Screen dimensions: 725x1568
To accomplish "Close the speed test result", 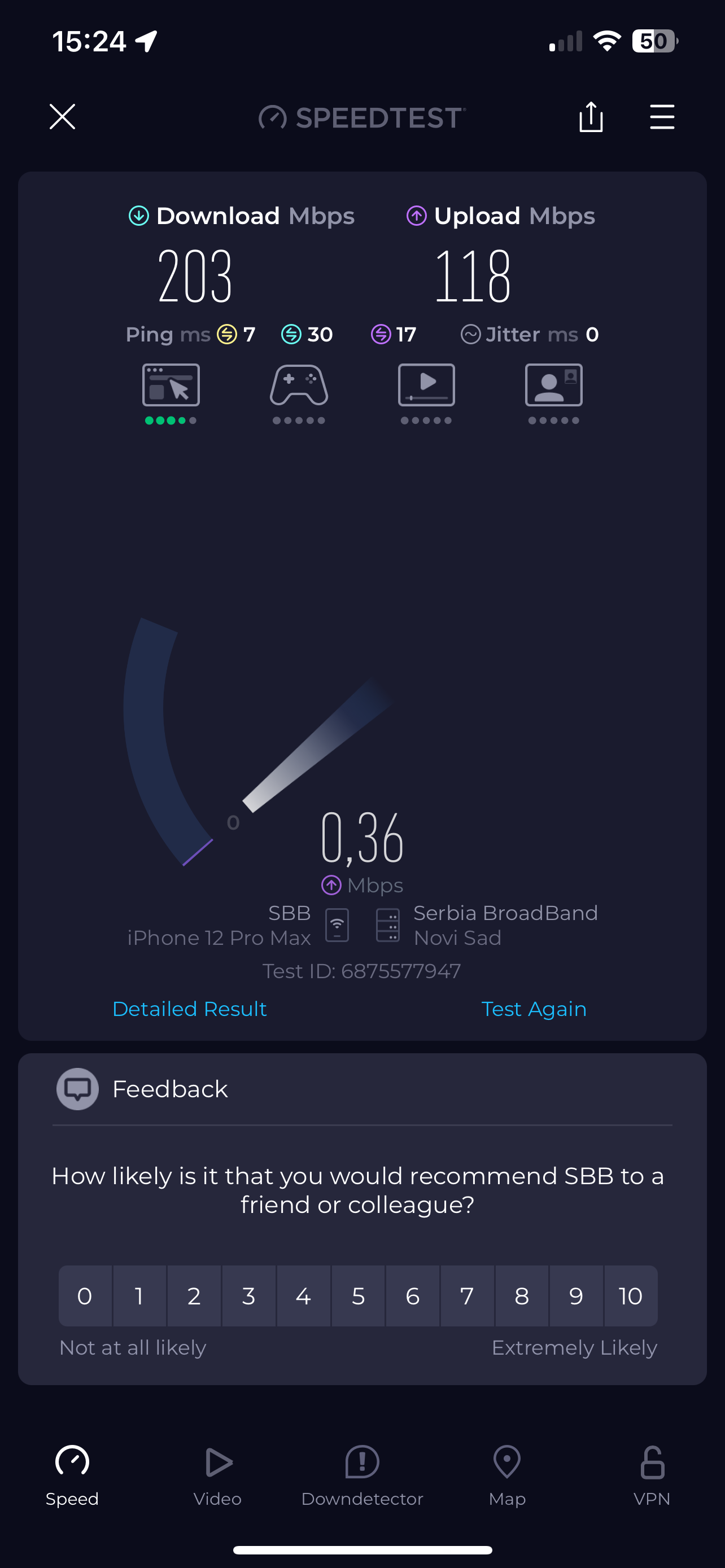I will [62, 116].
